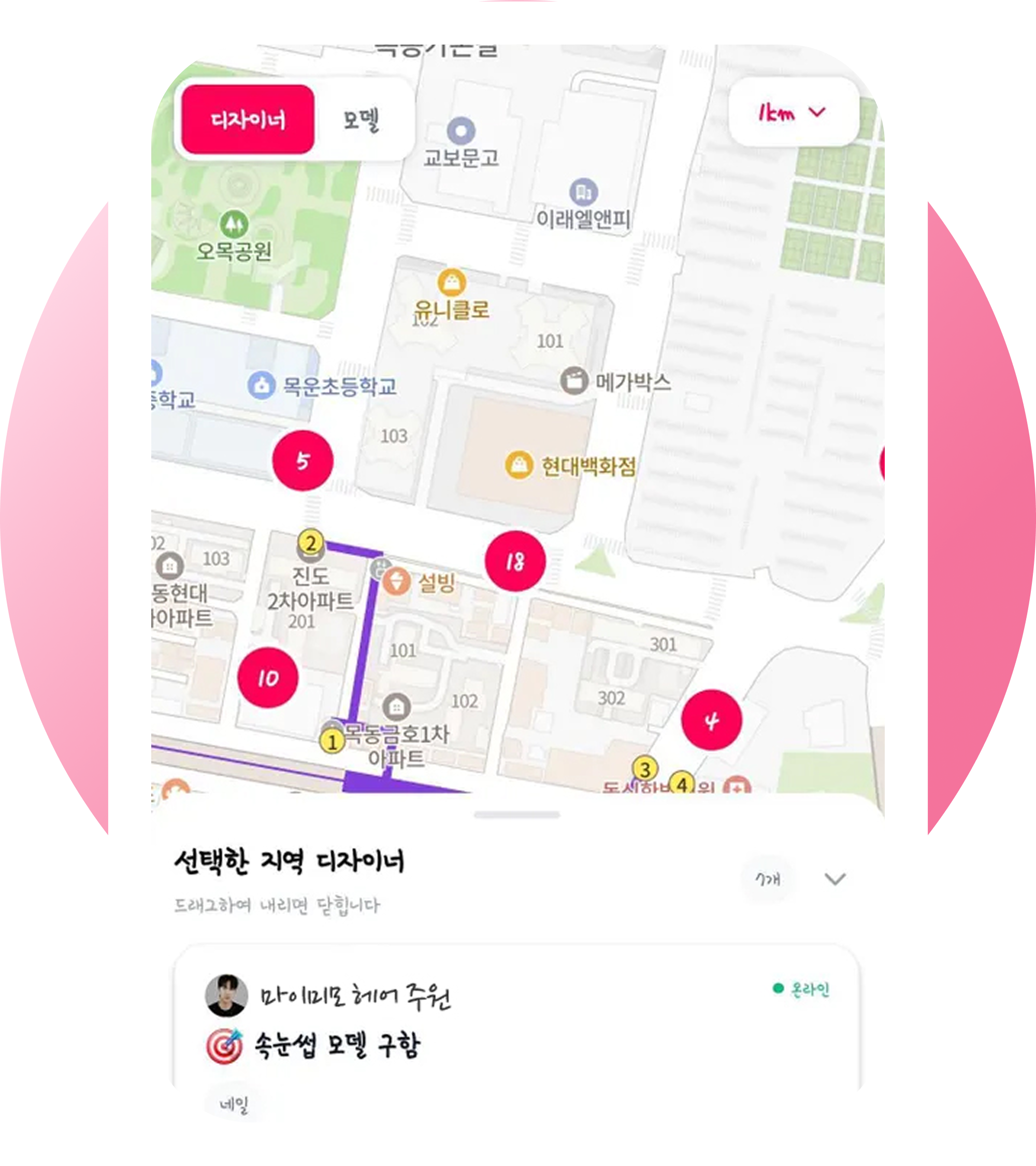
Task: Collapse the 7개 designer list chevron
Action: coord(836,879)
